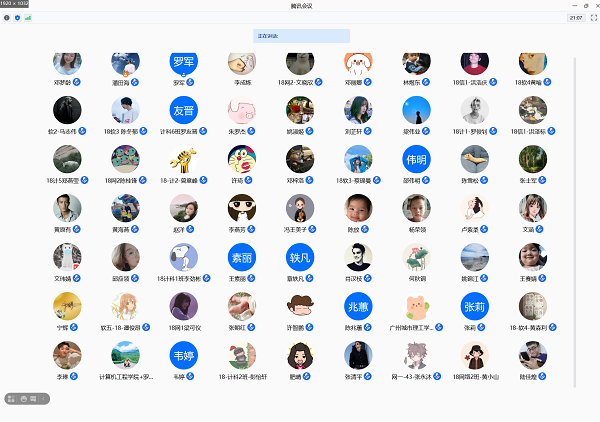Open 陆佳俊's participant tile
600x422 pixels.
click(533, 354)
